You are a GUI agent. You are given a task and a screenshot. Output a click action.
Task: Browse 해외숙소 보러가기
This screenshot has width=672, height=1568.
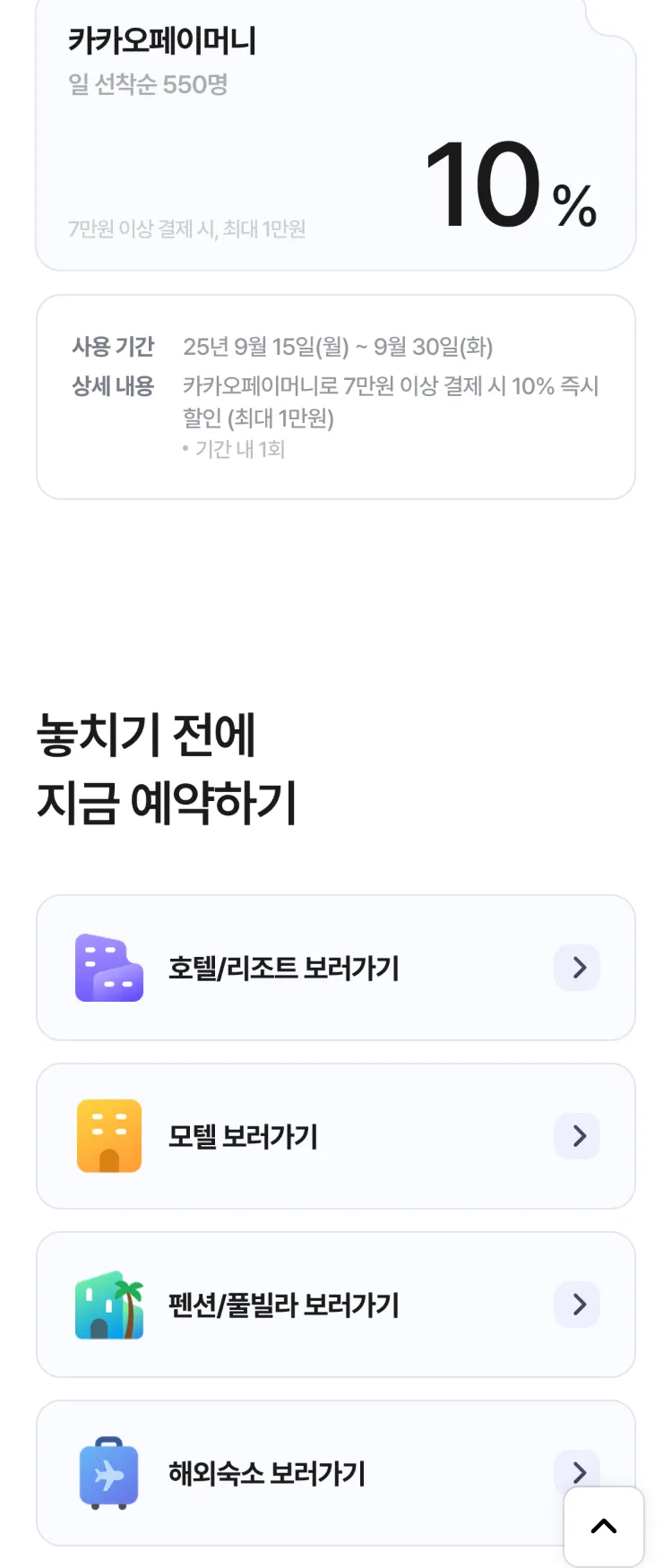[x=296, y=1473]
